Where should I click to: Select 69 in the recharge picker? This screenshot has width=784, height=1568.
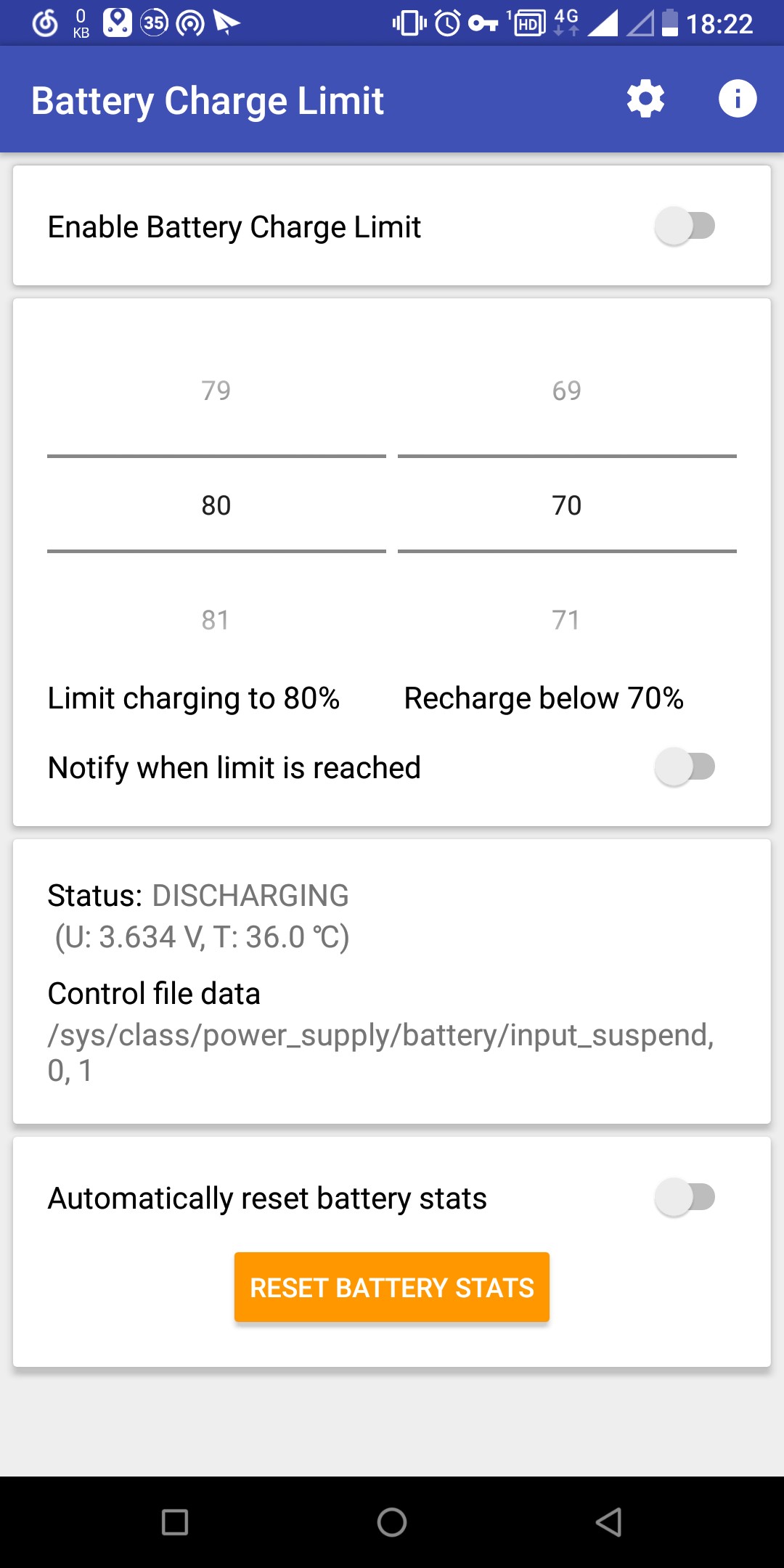point(567,391)
